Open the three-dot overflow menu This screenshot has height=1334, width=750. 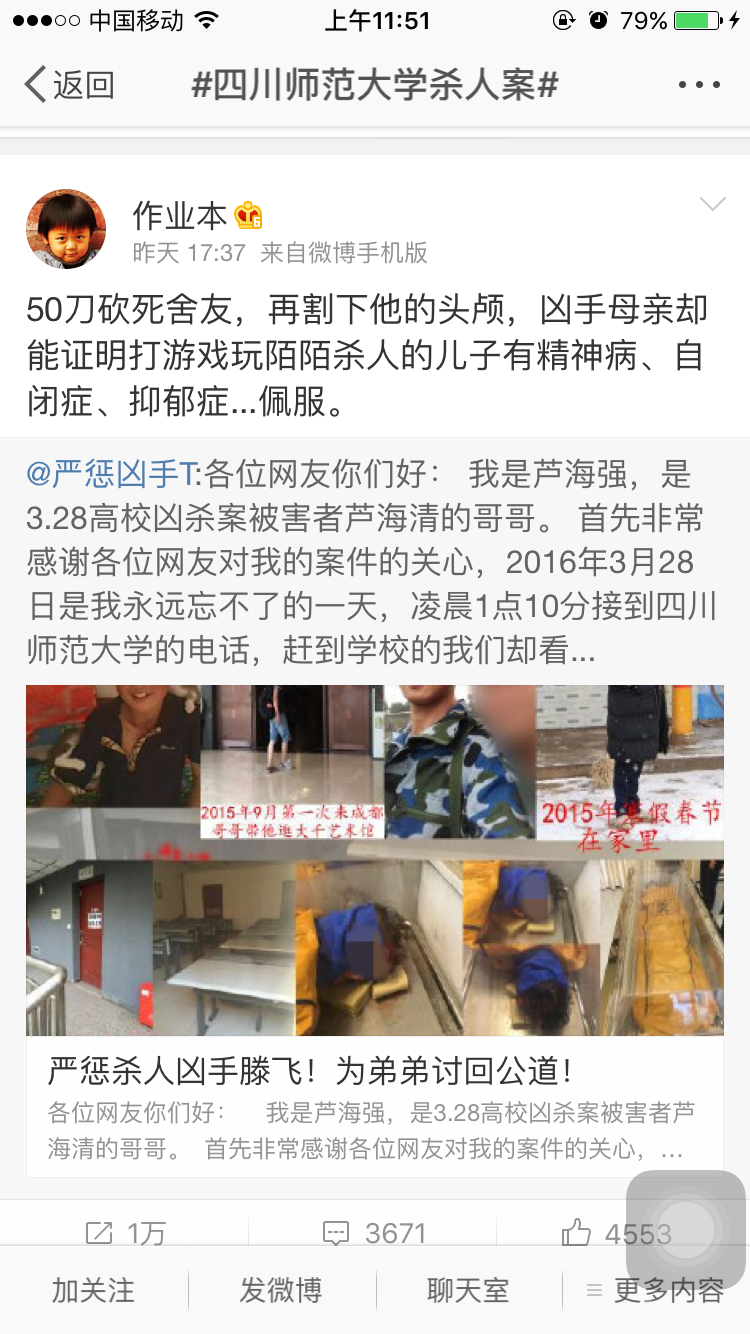699,85
